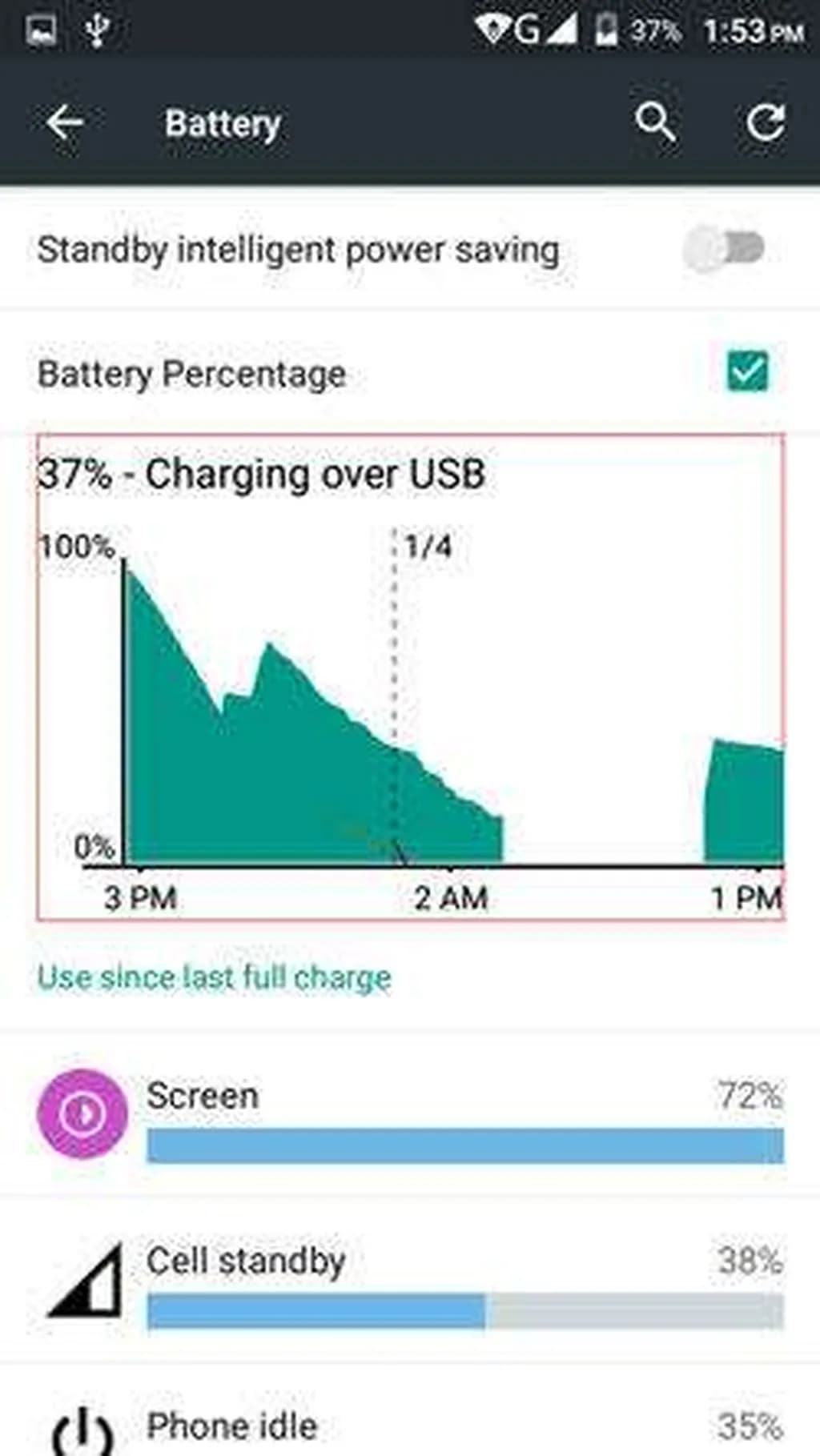Screen dimensions: 820x1456
Task: Open search in Battery settings
Action: pos(655,123)
